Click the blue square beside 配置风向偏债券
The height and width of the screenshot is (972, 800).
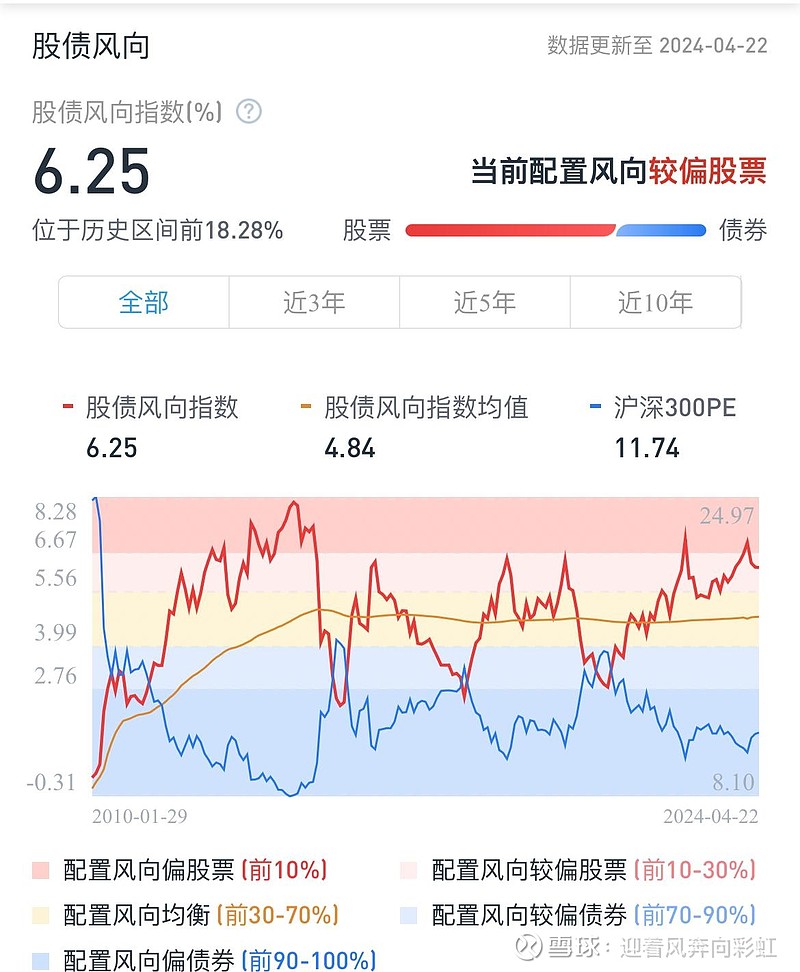[41, 958]
